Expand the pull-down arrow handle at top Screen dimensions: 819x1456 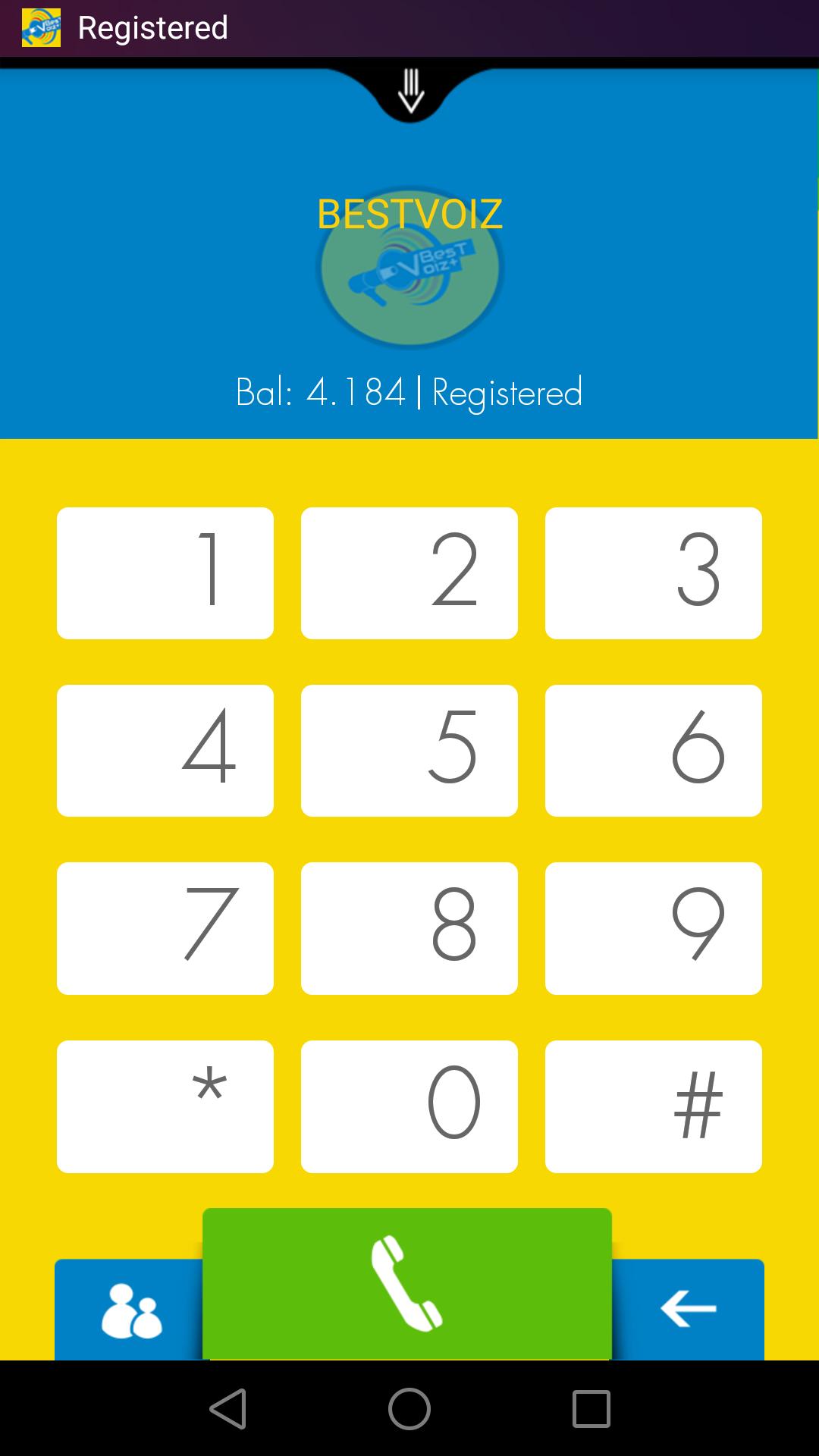pos(410,91)
